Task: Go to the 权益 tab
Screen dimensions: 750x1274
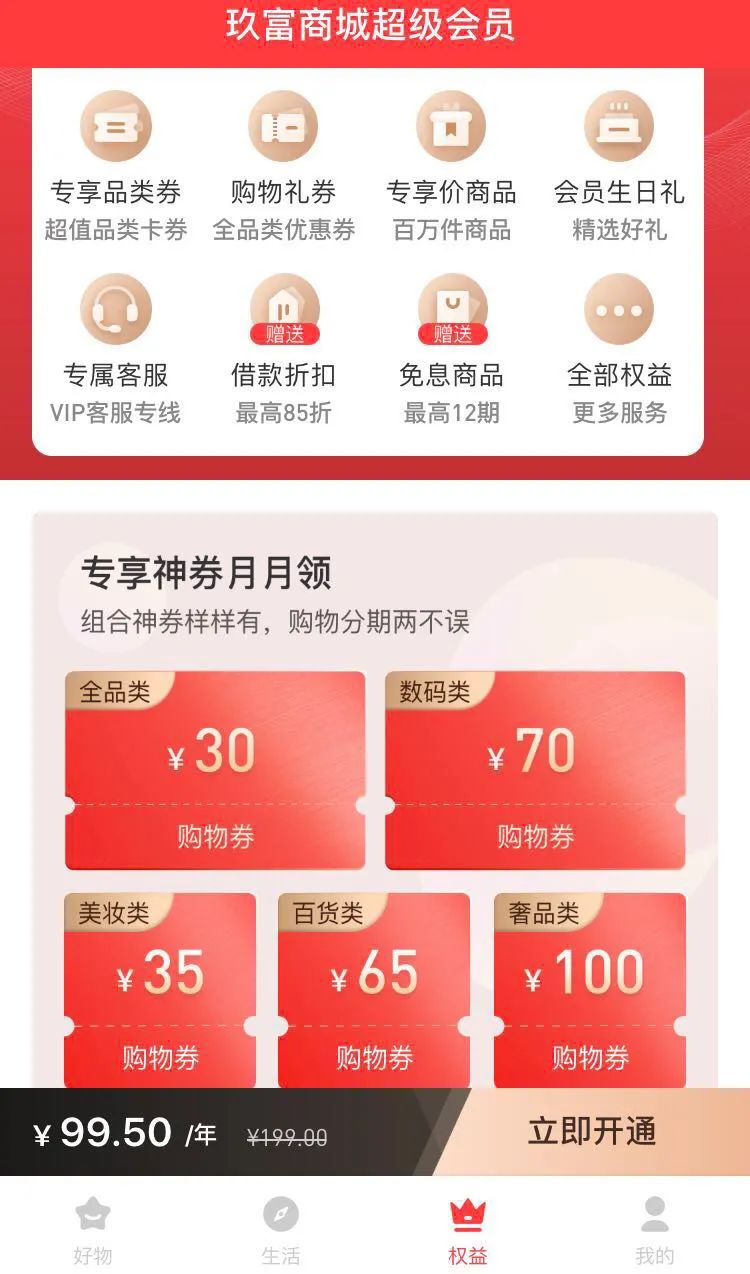Action: 468,1230
